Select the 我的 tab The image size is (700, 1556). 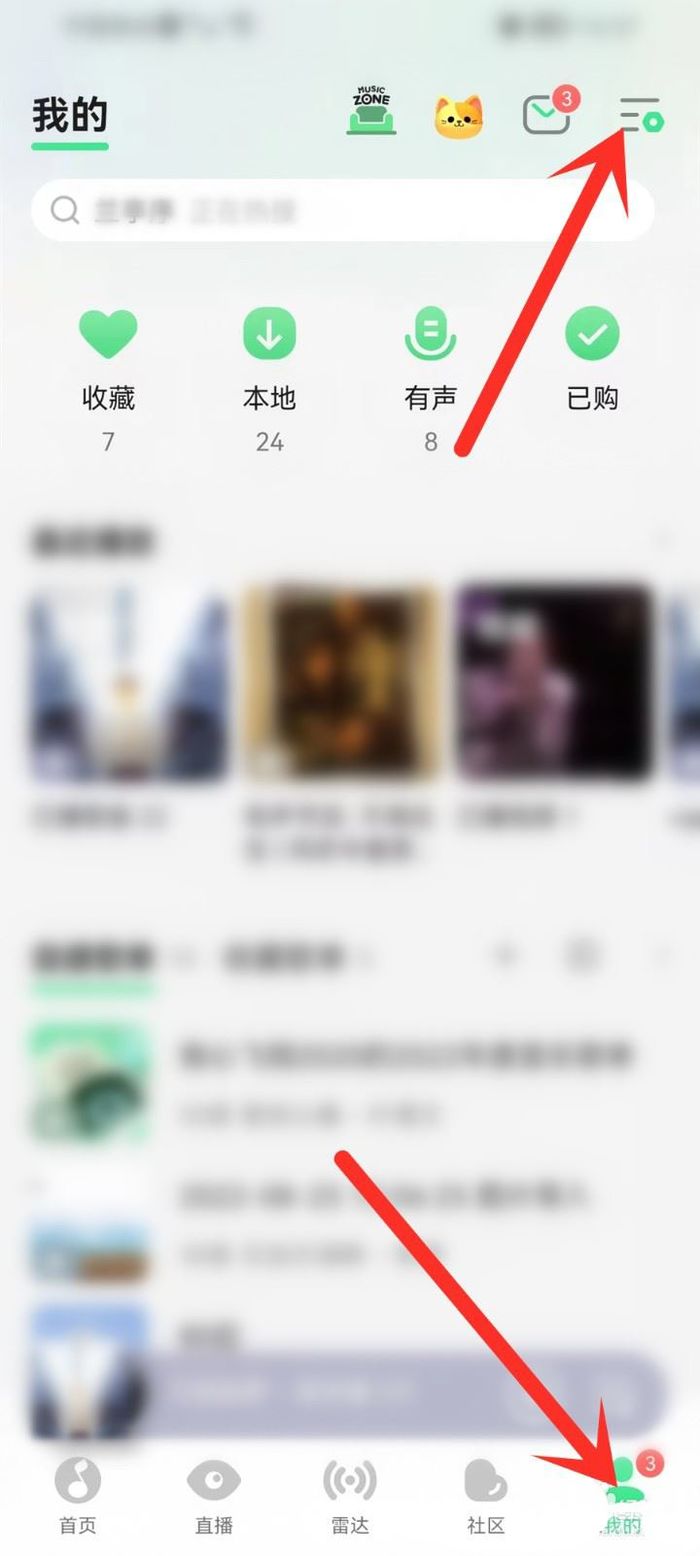point(623,1496)
